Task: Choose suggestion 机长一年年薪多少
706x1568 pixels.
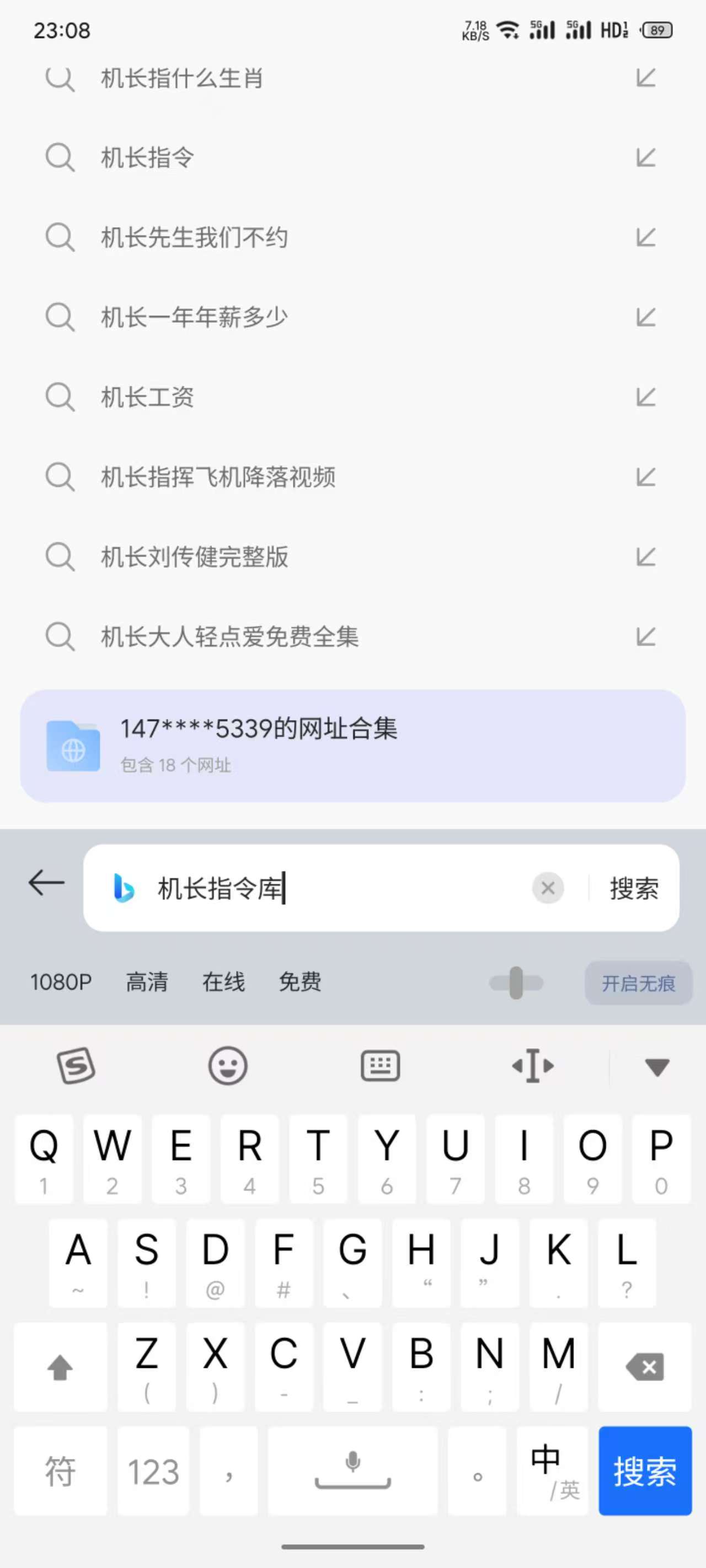Action: pyautogui.click(x=194, y=317)
